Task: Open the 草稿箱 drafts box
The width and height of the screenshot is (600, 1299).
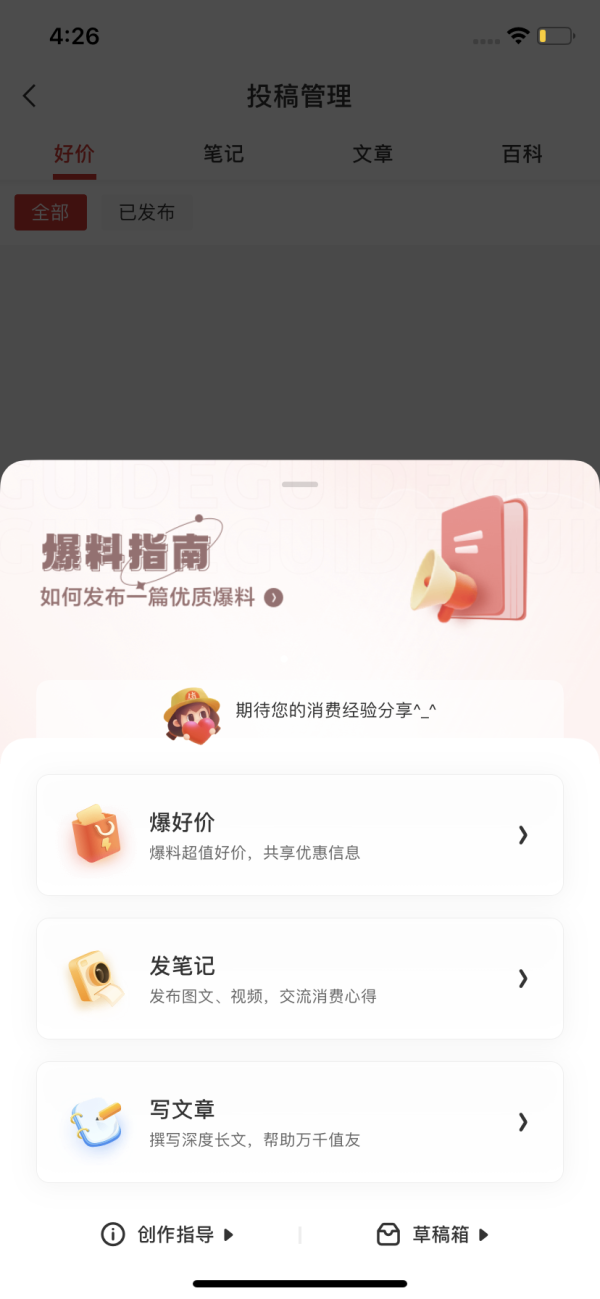Action: tap(433, 1235)
